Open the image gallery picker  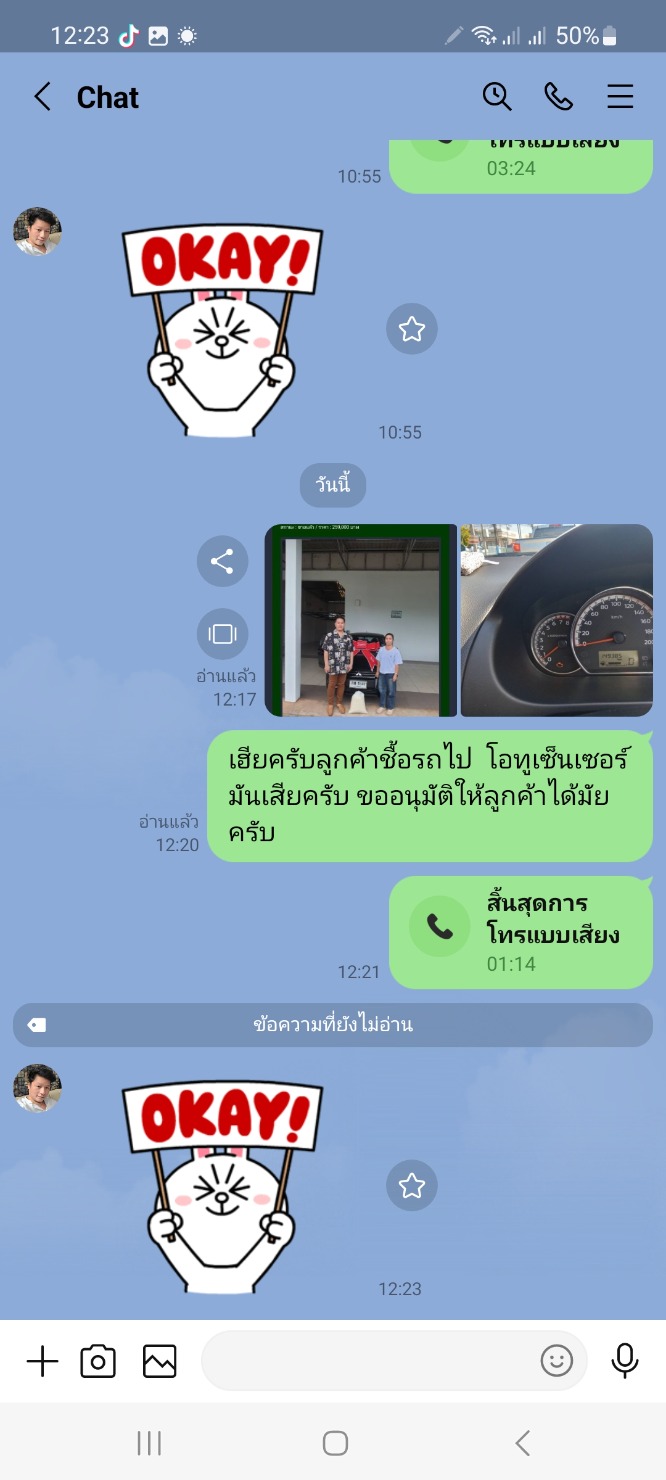click(160, 1361)
